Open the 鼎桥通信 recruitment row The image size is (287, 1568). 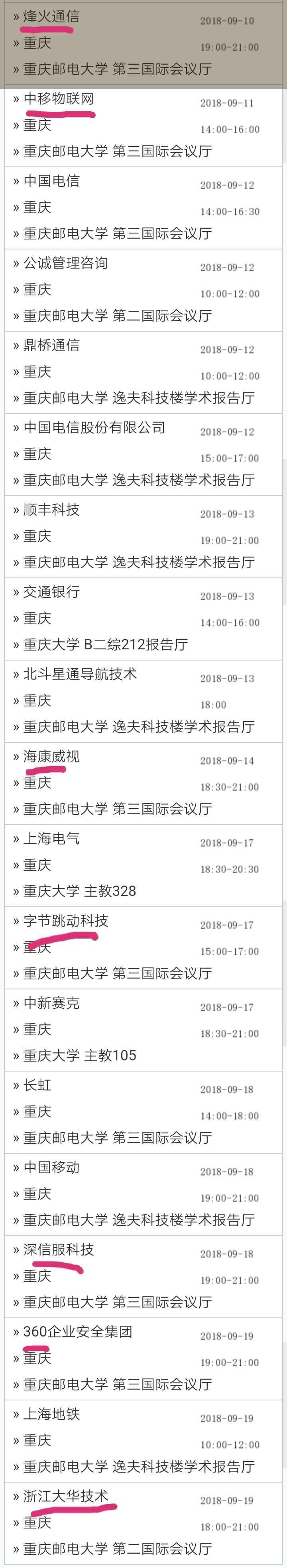tap(51, 346)
